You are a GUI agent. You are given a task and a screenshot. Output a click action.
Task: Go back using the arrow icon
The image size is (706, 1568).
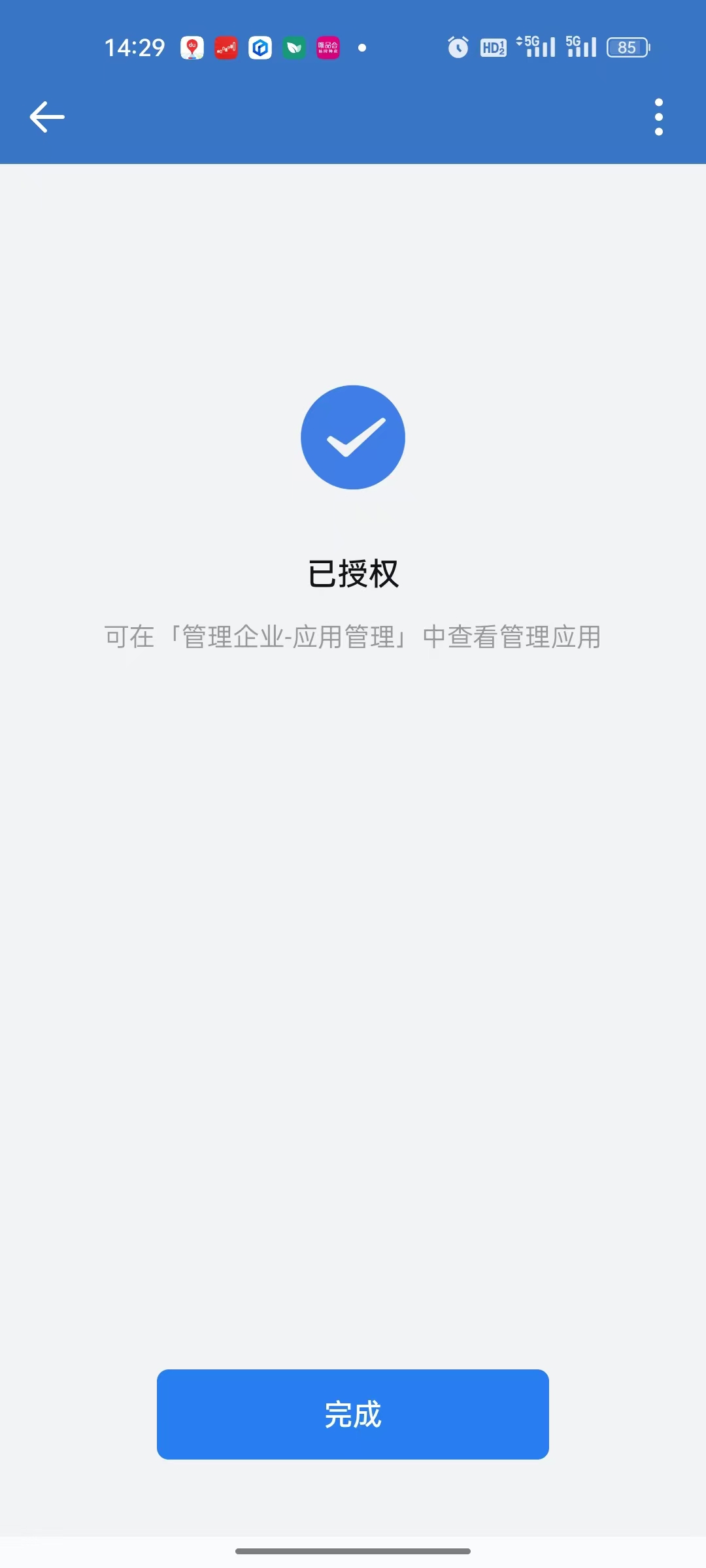click(47, 117)
